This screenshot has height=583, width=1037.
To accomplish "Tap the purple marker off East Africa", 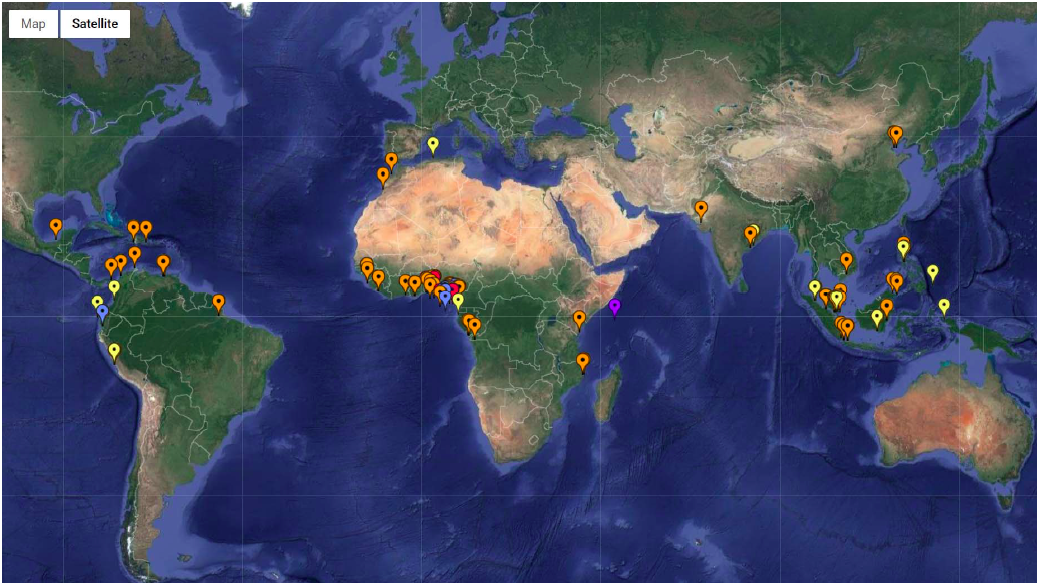I will (614, 306).
